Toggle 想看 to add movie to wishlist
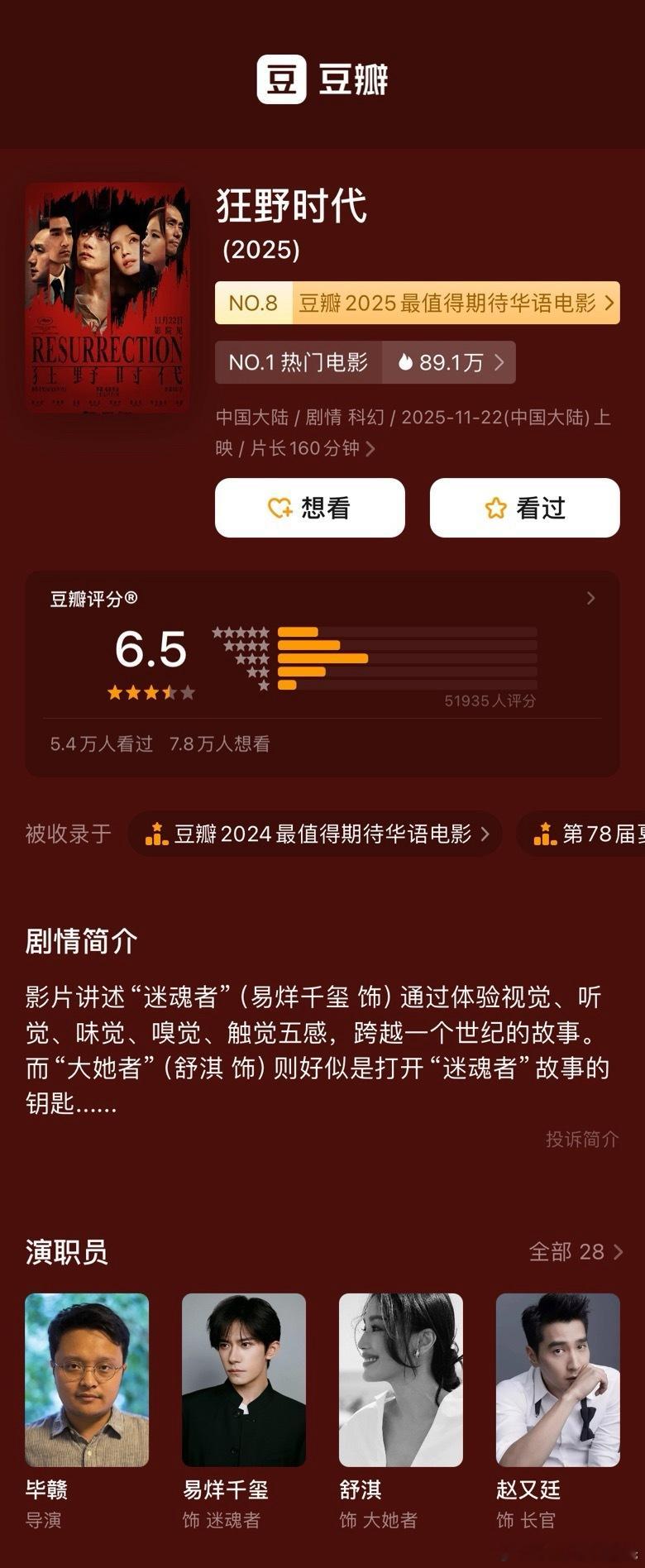Image resolution: width=645 pixels, height=1568 pixels. pos(309,508)
